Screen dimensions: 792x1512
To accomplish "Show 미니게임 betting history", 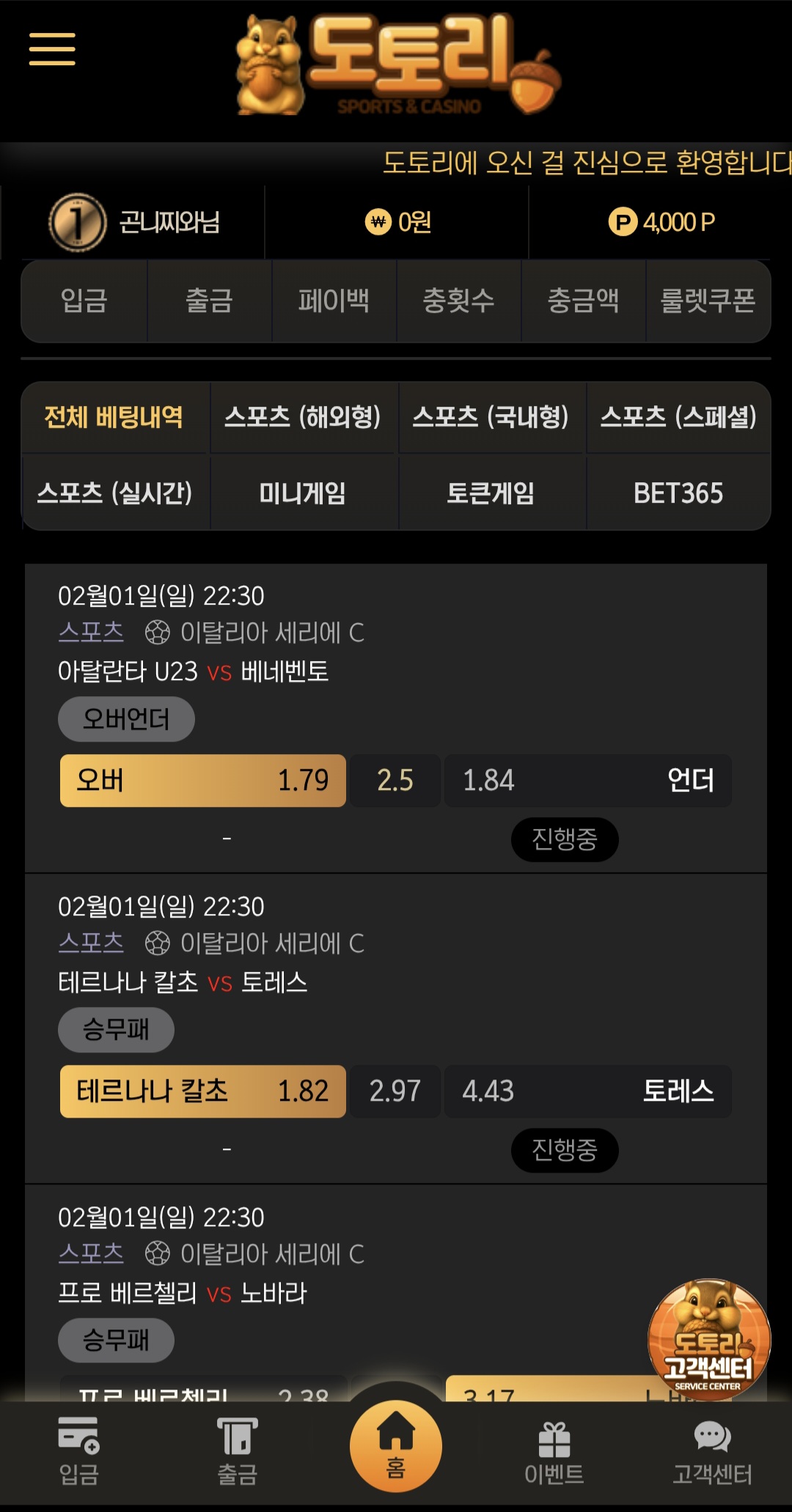I will (303, 493).
